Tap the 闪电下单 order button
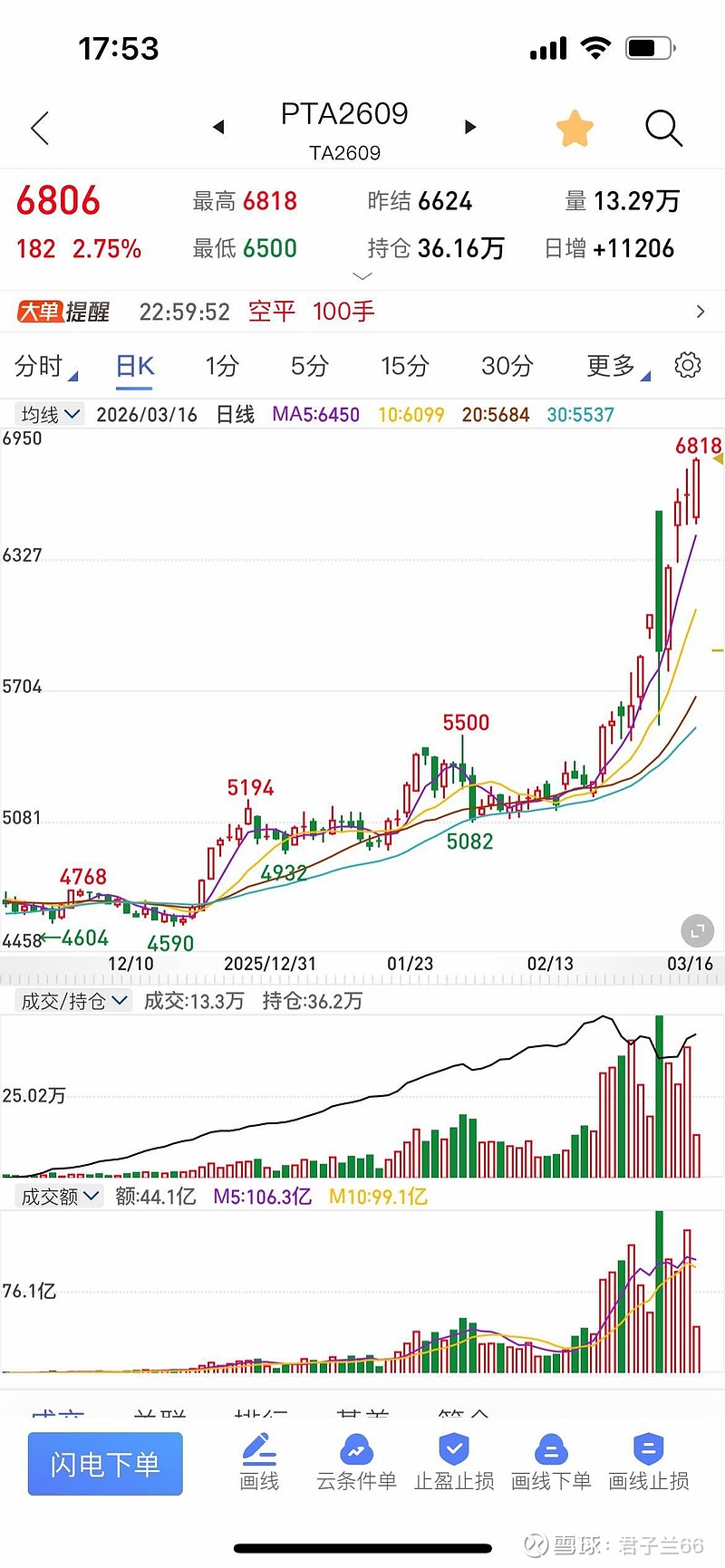 click(x=104, y=1463)
